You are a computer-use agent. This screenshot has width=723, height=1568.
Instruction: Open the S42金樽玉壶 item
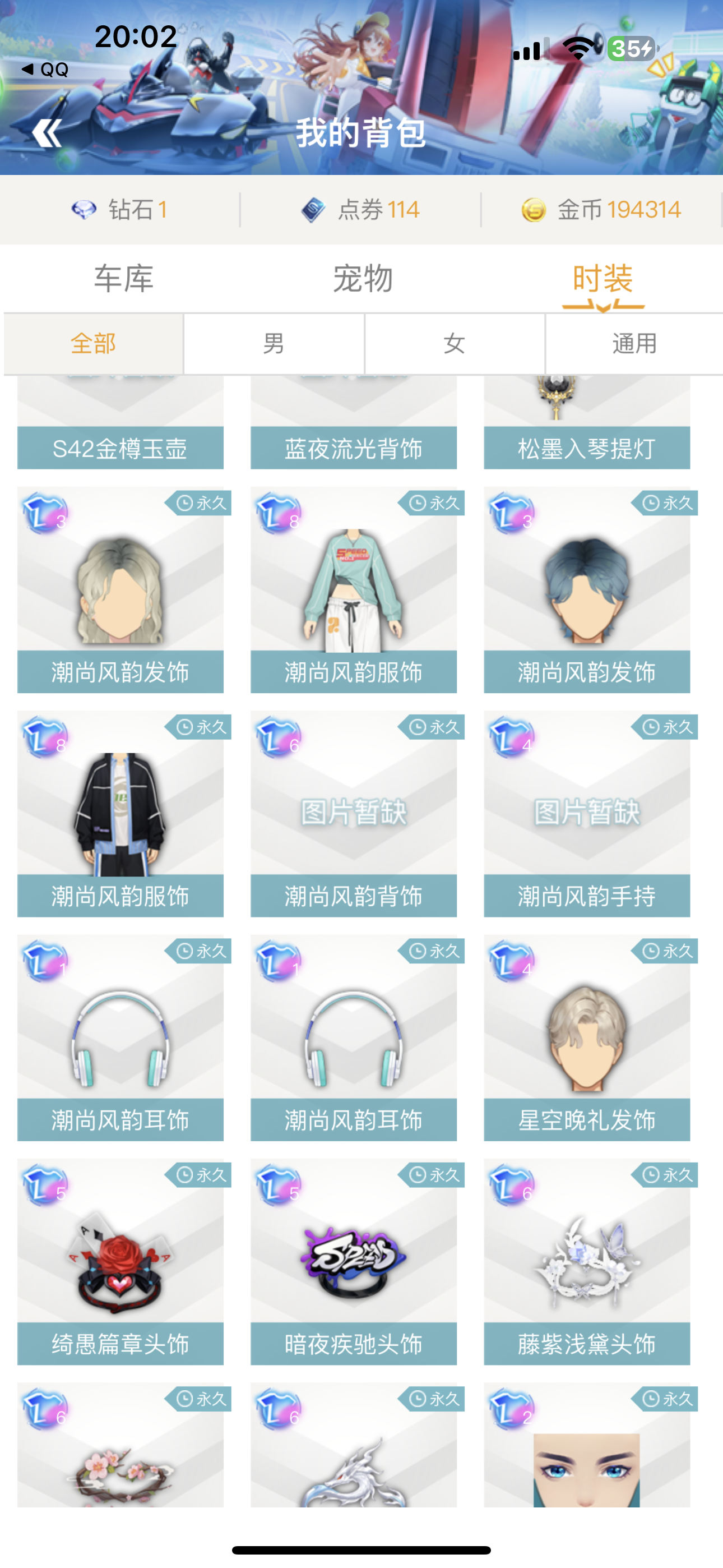coord(121,422)
